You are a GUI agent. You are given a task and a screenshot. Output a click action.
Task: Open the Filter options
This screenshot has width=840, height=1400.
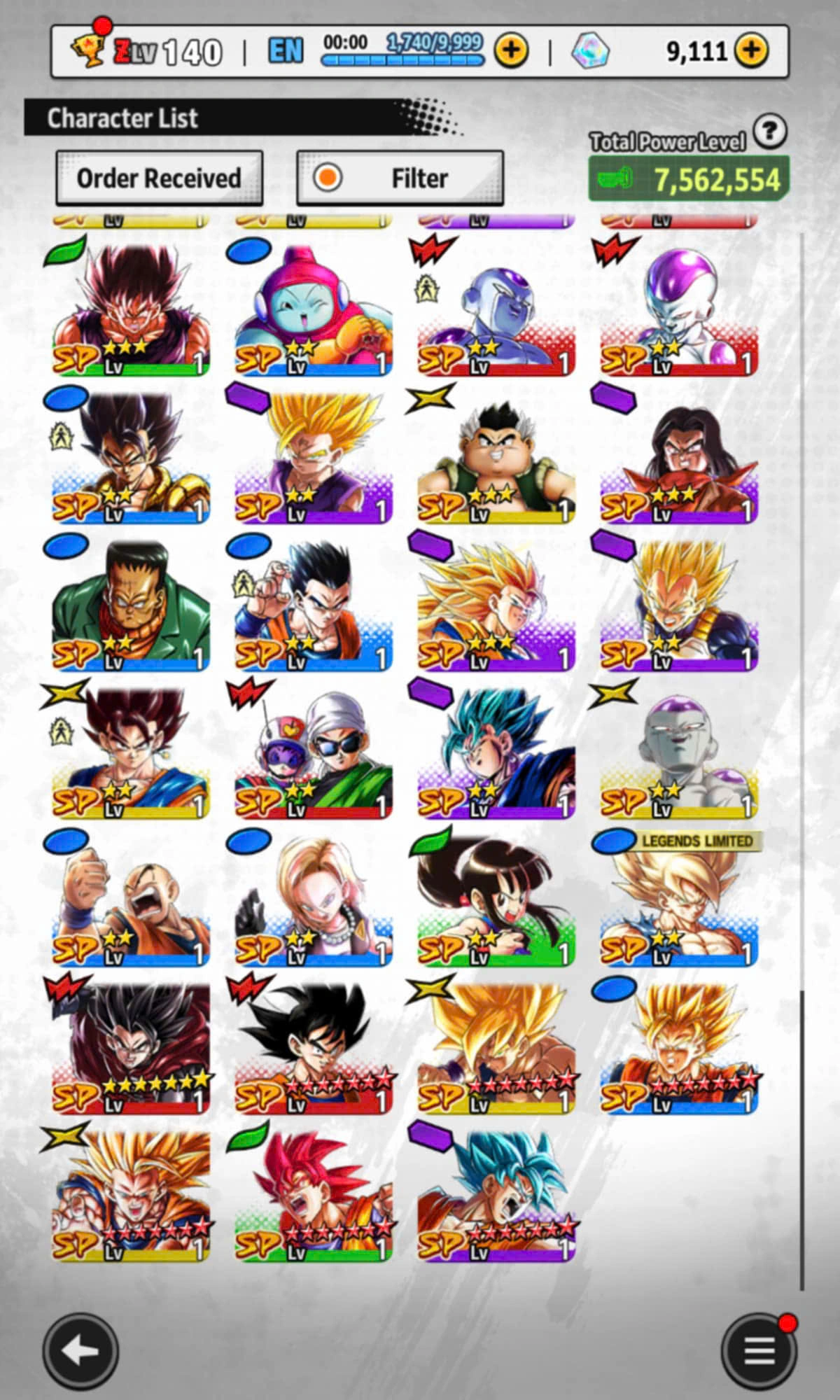[400, 178]
